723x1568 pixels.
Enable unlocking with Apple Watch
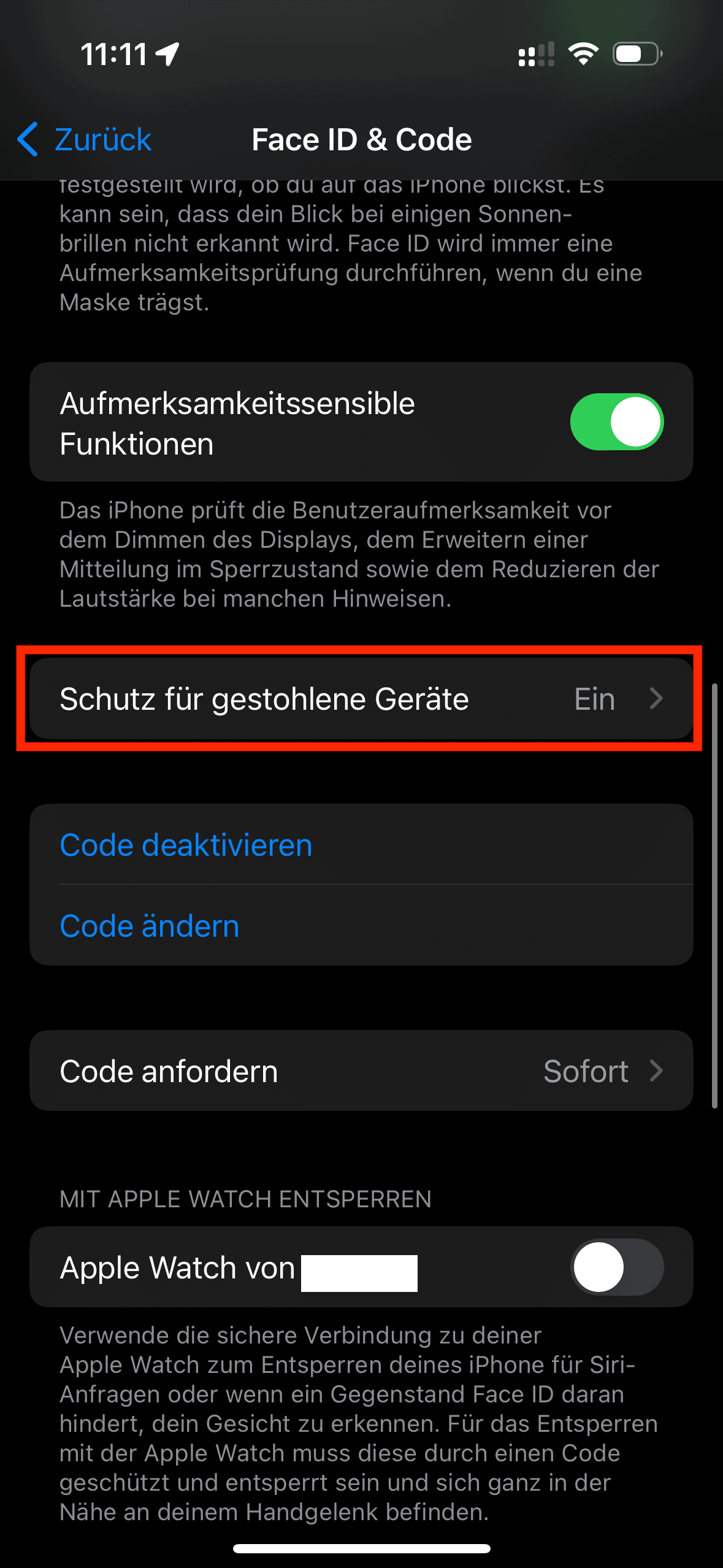click(x=616, y=1267)
